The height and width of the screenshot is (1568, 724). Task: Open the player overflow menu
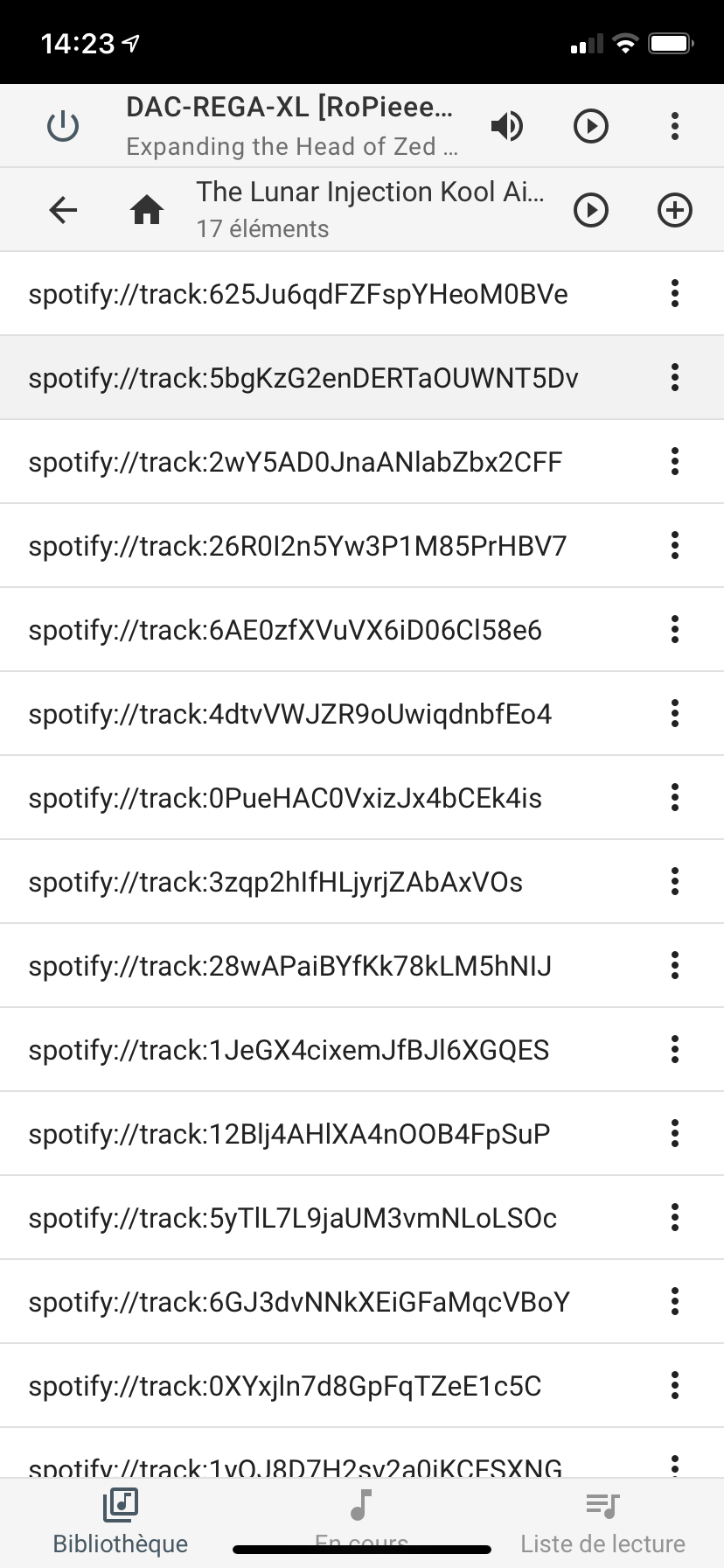(x=674, y=127)
